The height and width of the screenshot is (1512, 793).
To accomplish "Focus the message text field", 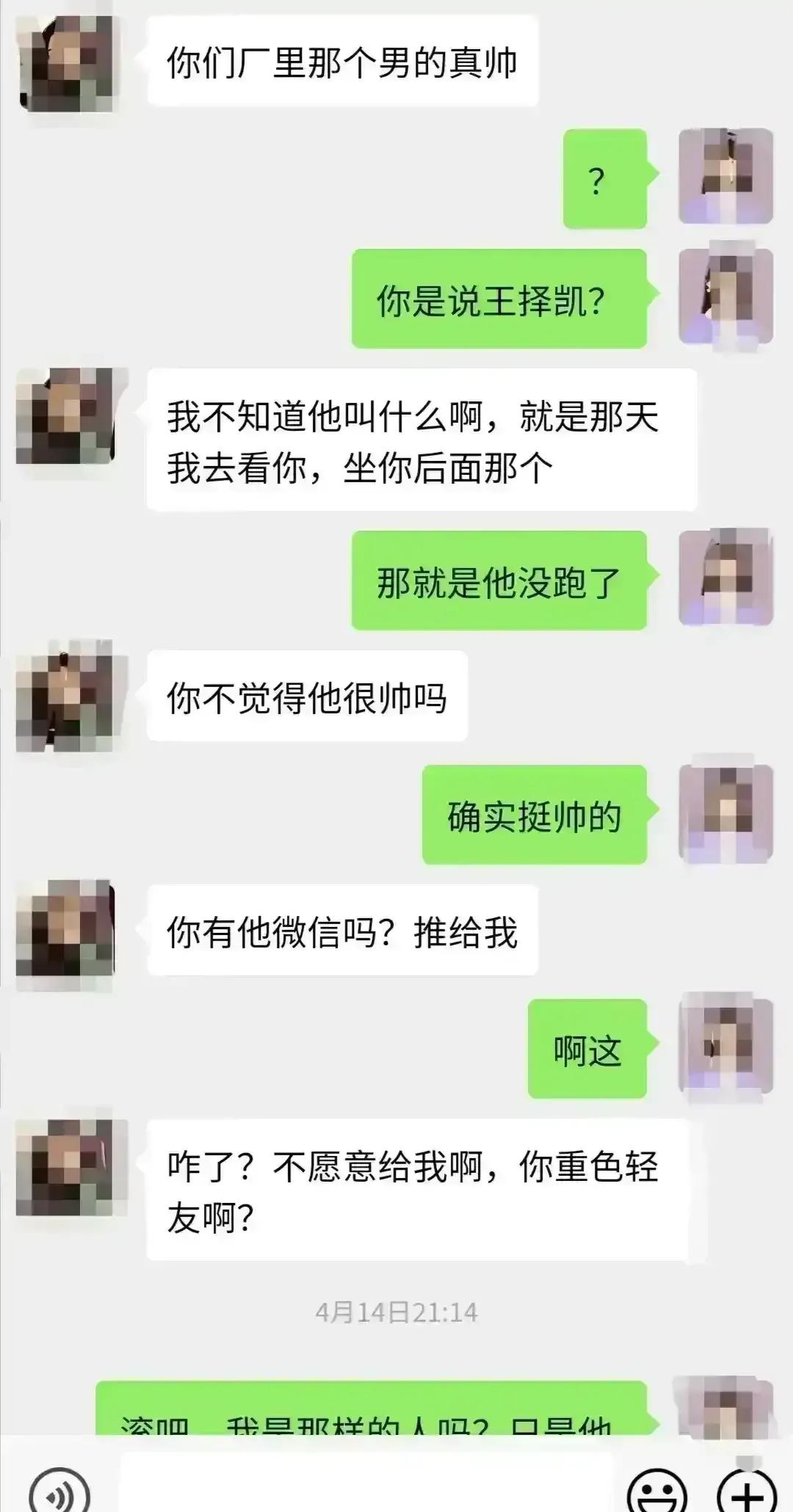I will coord(366,1489).
